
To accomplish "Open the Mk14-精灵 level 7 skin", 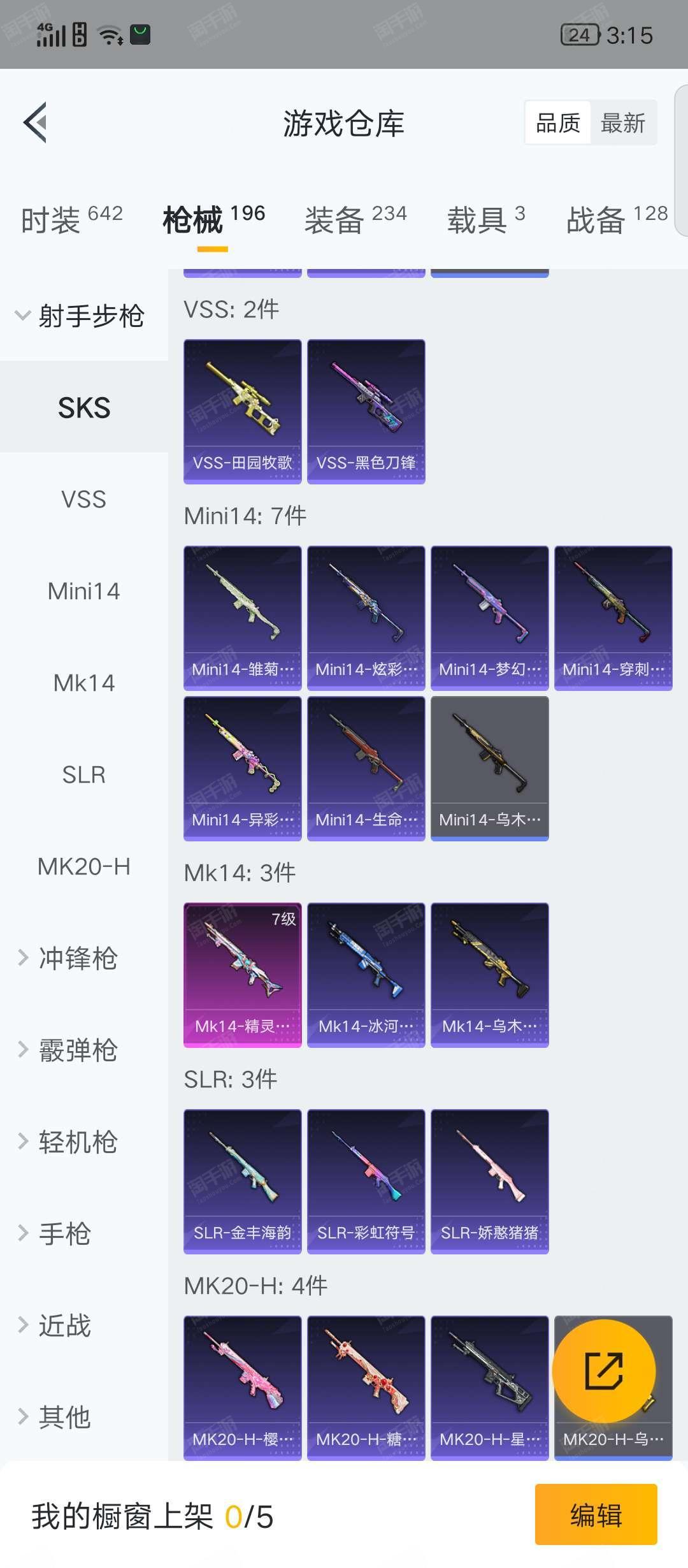I will (x=242, y=975).
